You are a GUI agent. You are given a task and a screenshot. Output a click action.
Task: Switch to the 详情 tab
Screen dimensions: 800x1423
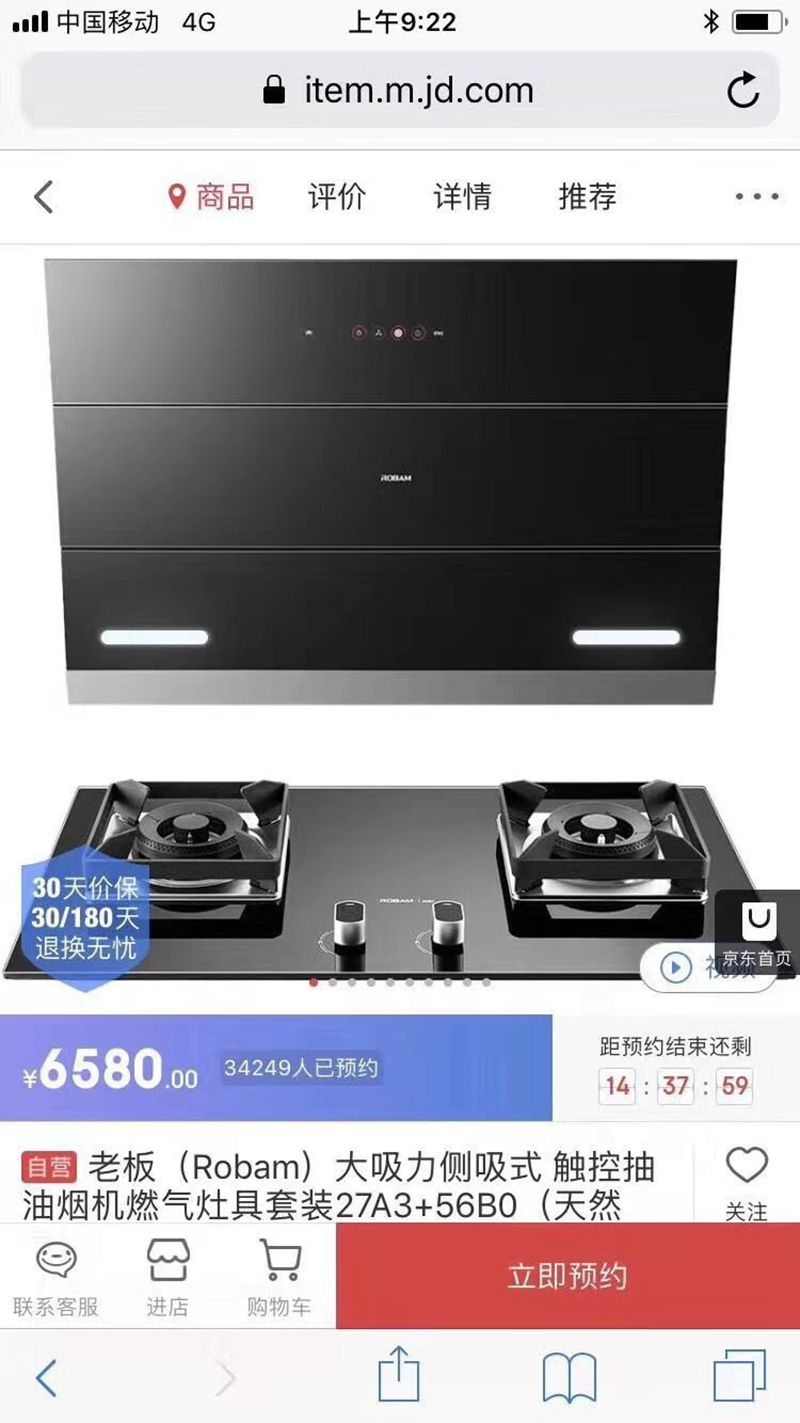pos(462,197)
